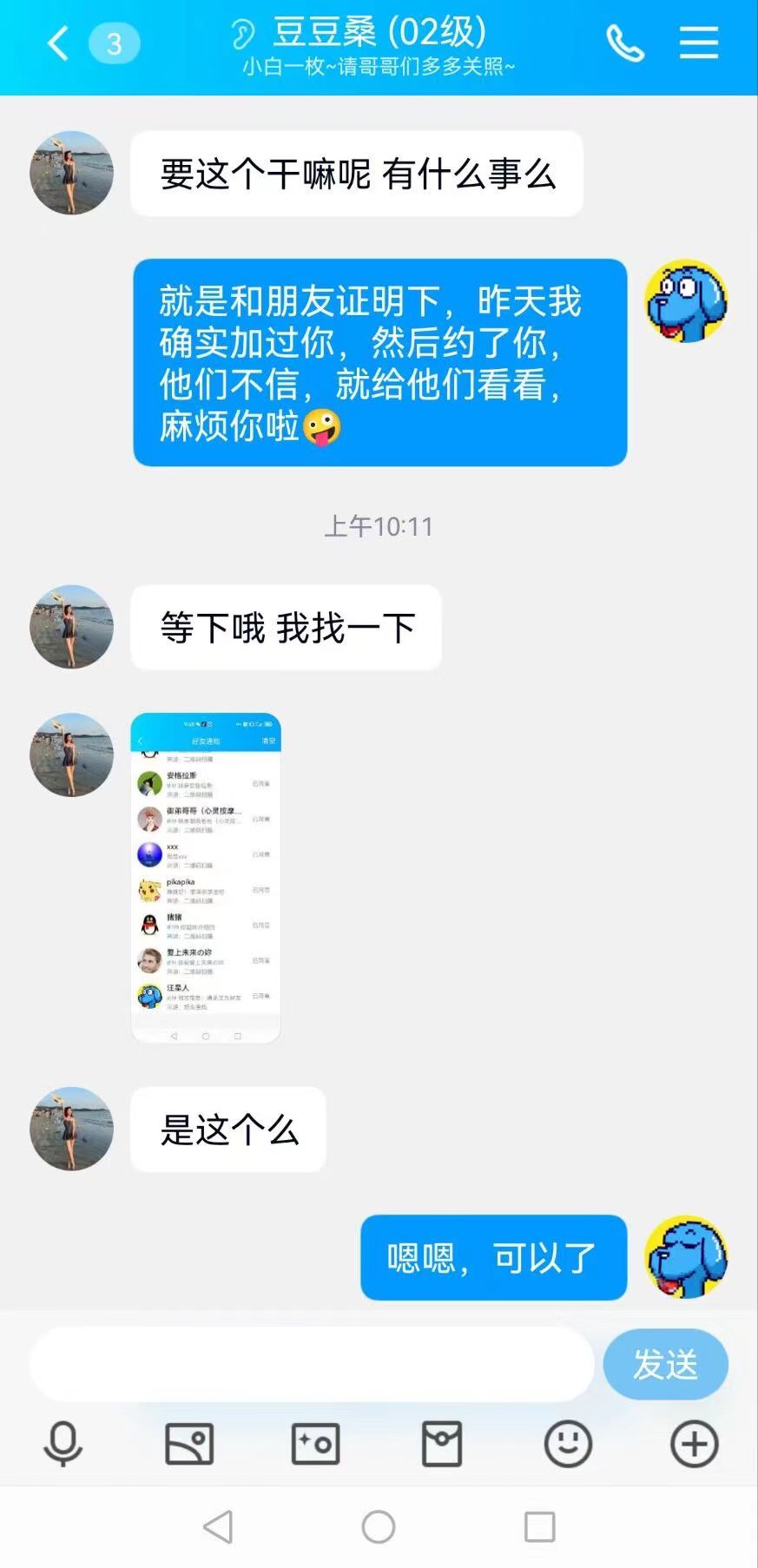The height and width of the screenshot is (1568, 758).
Task: Open the red packet option
Action: [442, 1445]
